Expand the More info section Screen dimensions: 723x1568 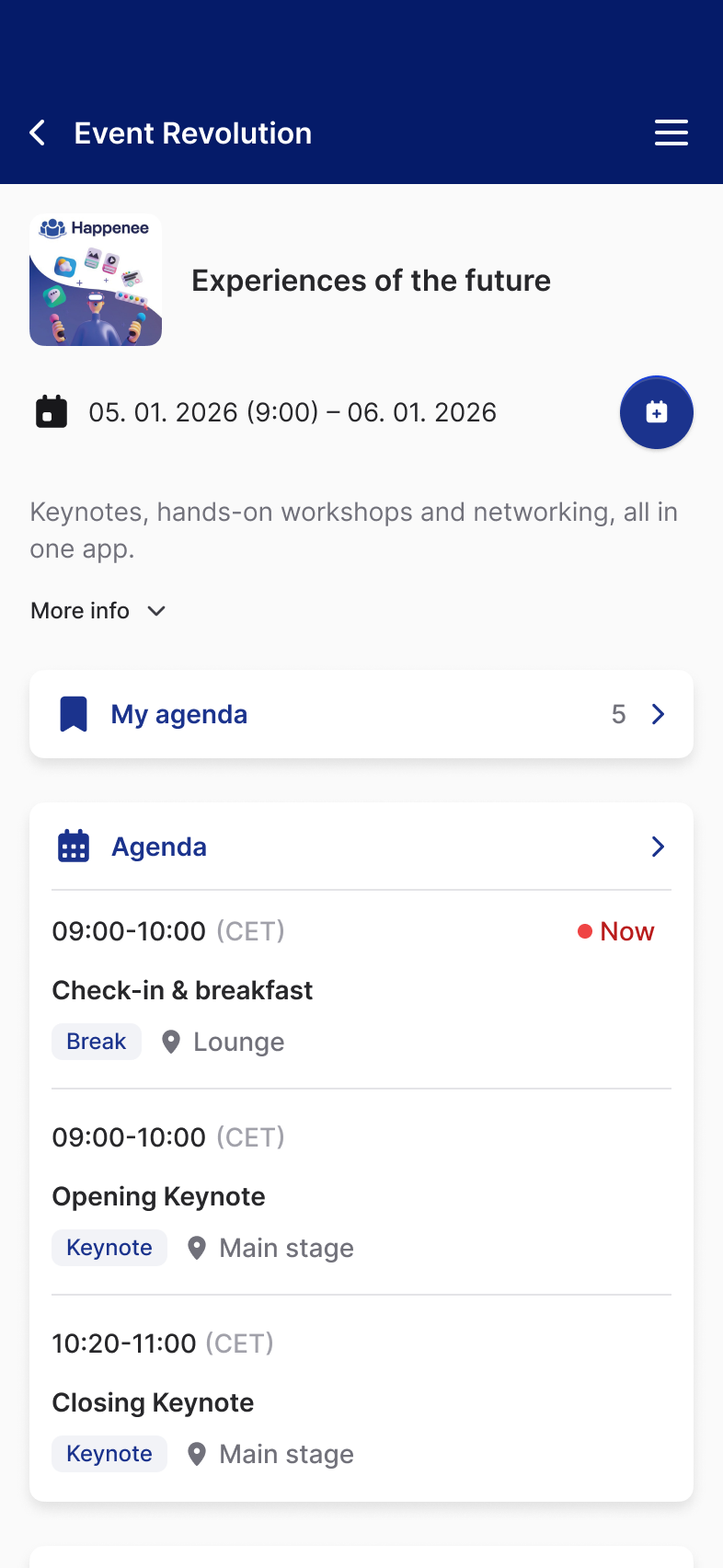click(x=98, y=611)
